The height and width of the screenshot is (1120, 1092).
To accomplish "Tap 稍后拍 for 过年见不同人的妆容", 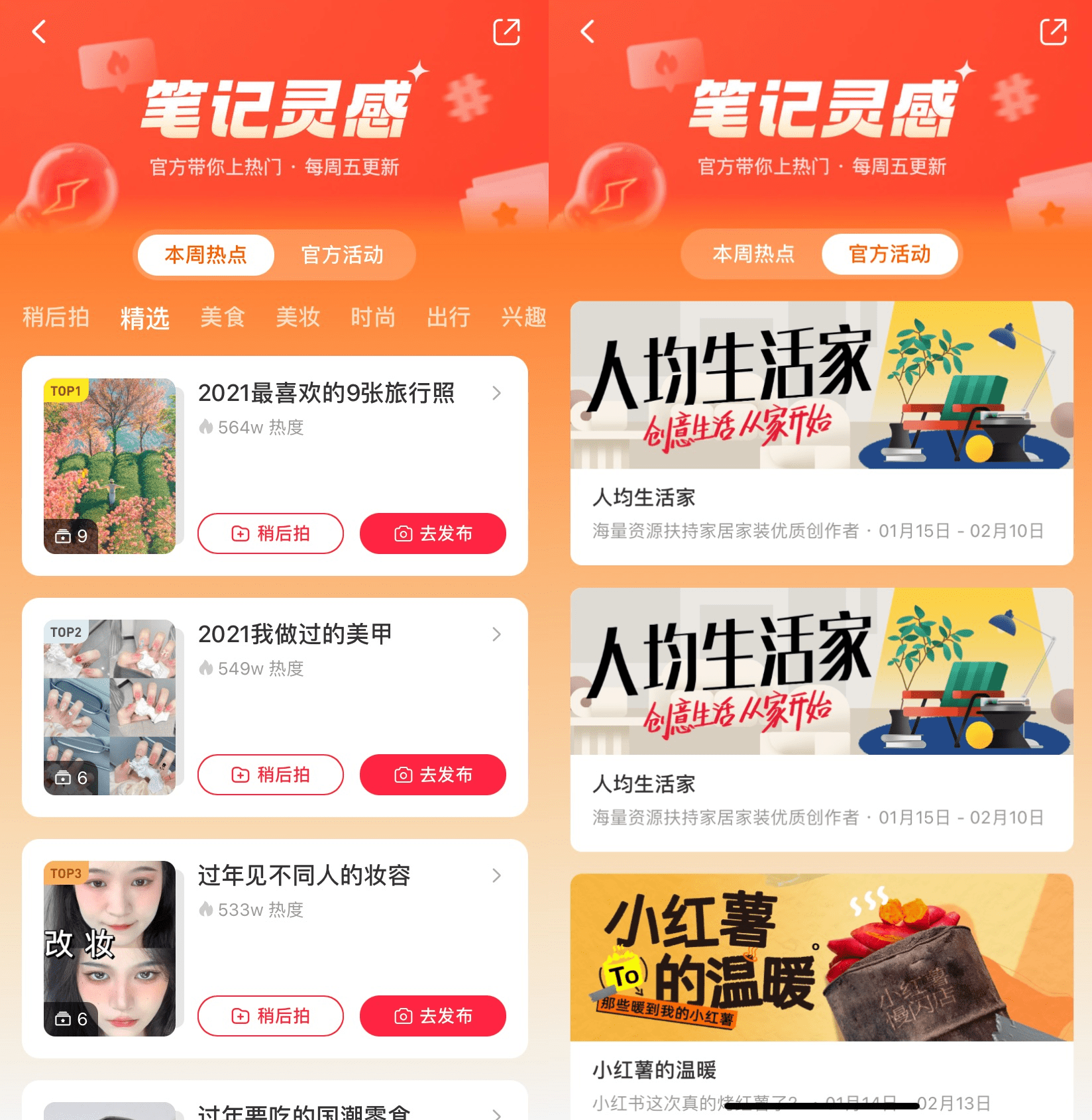I will (270, 1016).
